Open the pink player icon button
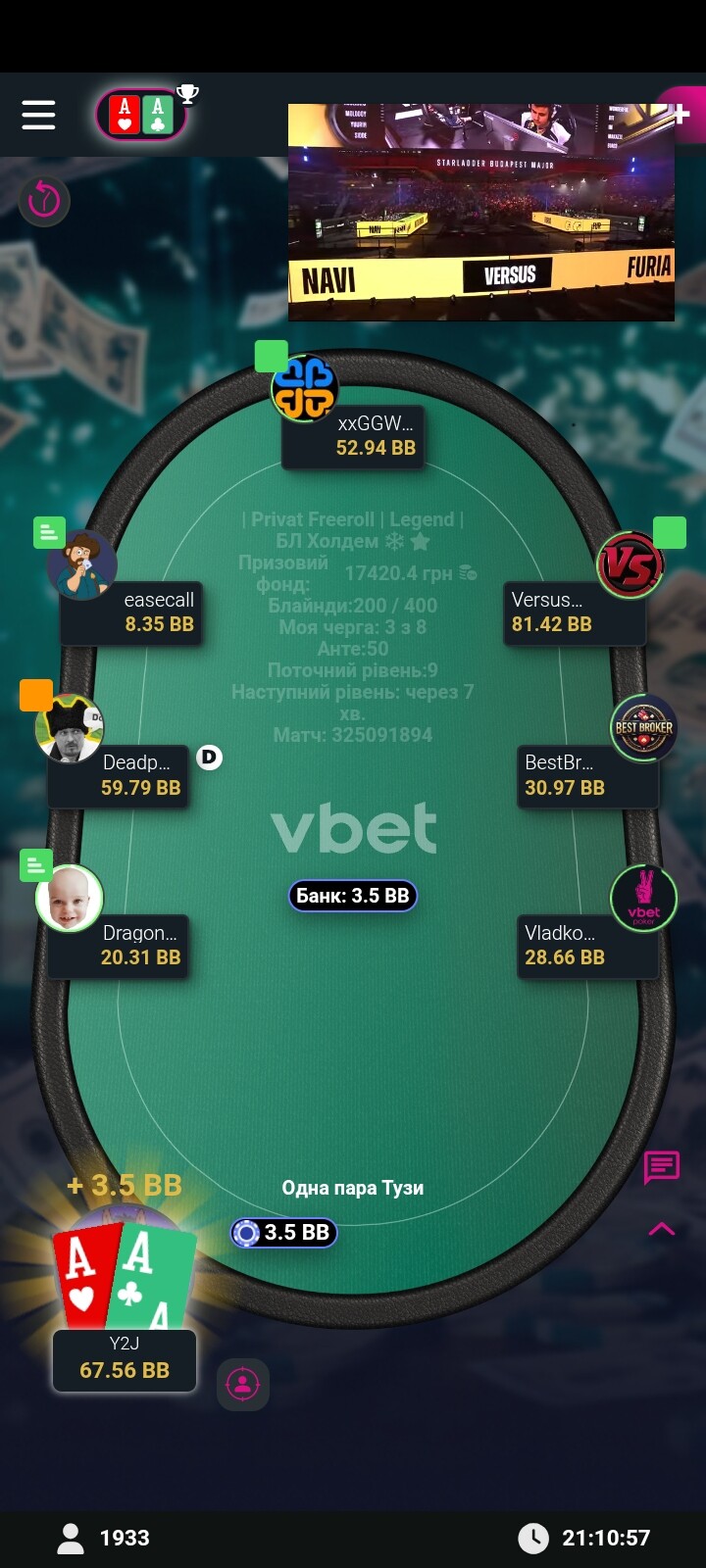The image size is (706, 1568). (x=242, y=1384)
